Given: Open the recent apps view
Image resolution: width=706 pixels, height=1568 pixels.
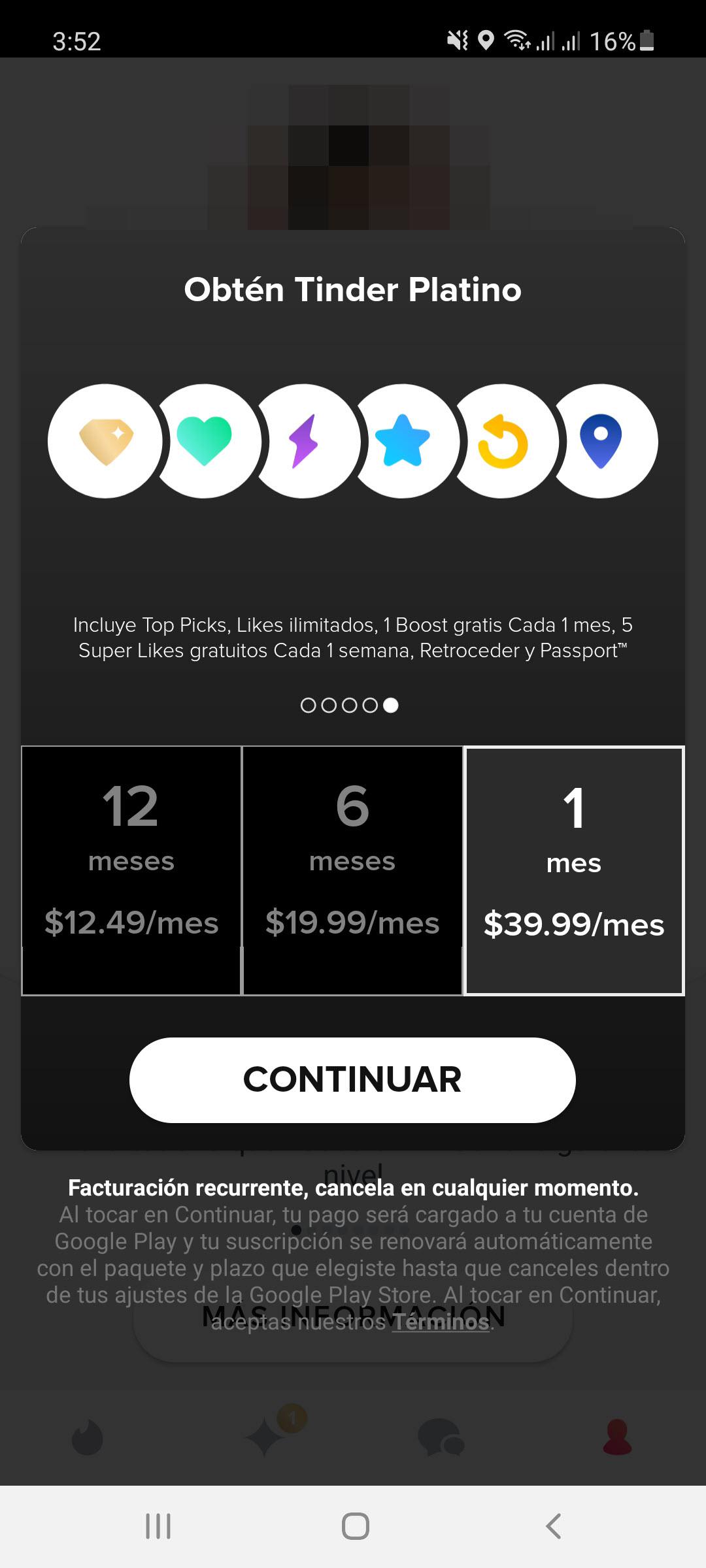Looking at the screenshot, I should tap(158, 1526).
